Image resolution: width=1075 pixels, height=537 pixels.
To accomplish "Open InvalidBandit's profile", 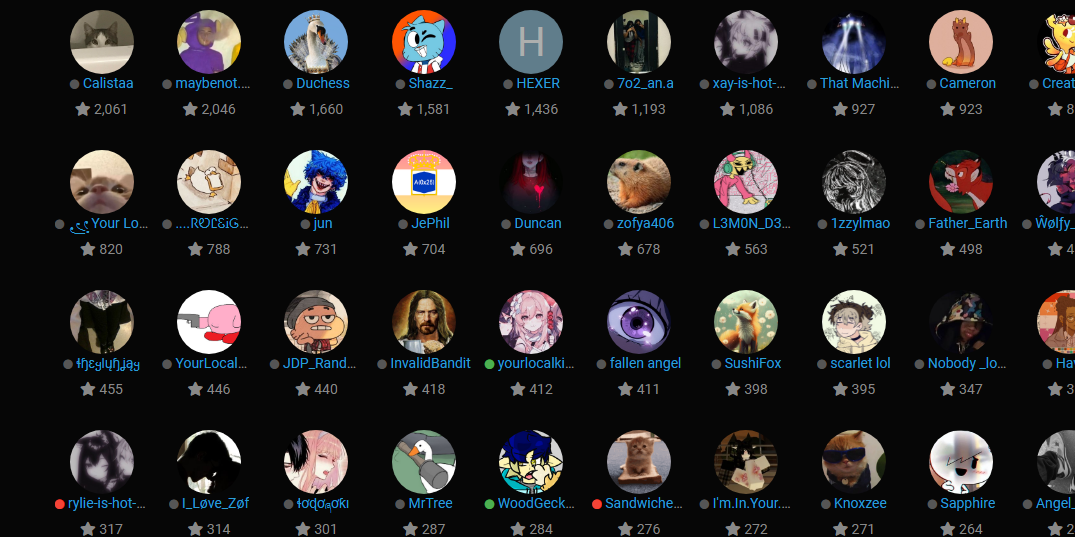I will click(424, 323).
